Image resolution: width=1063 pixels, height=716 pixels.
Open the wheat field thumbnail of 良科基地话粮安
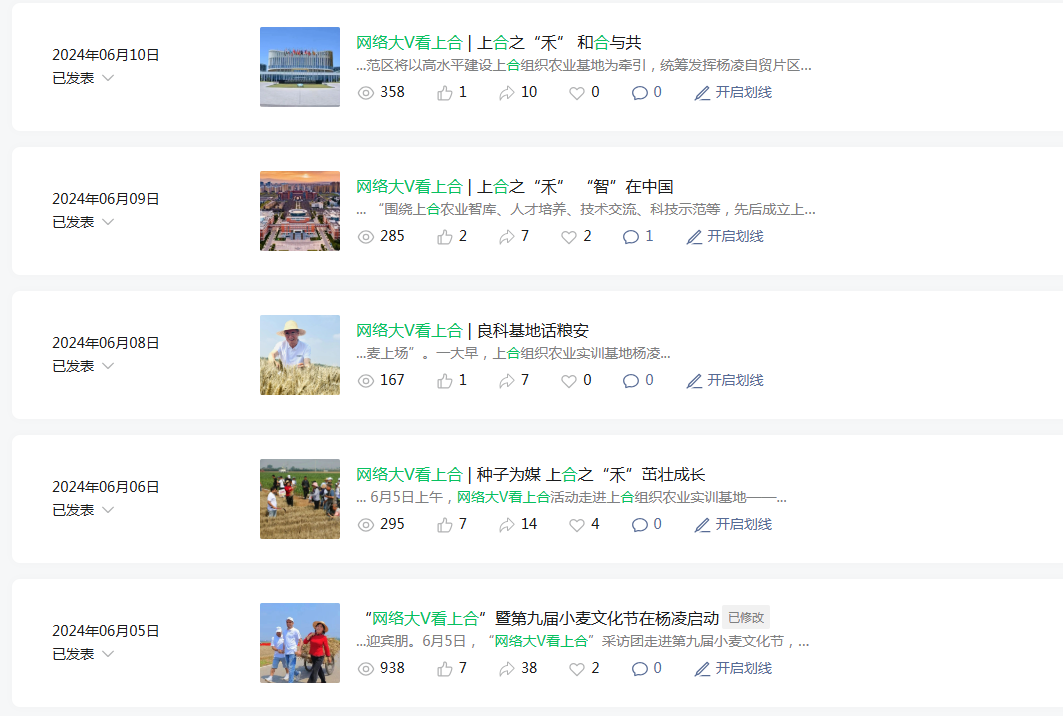300,355
